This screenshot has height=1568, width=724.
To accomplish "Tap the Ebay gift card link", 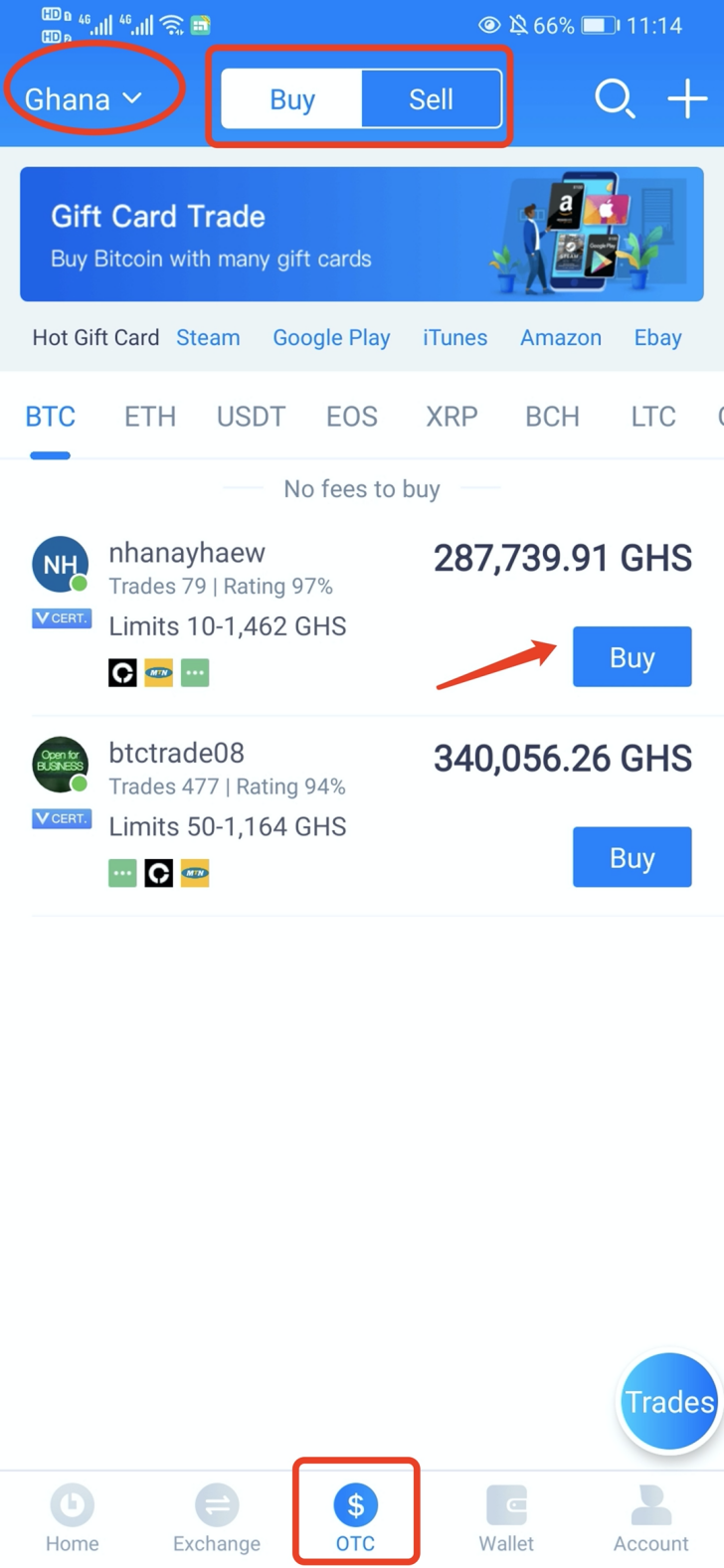I will coord(657,338).
